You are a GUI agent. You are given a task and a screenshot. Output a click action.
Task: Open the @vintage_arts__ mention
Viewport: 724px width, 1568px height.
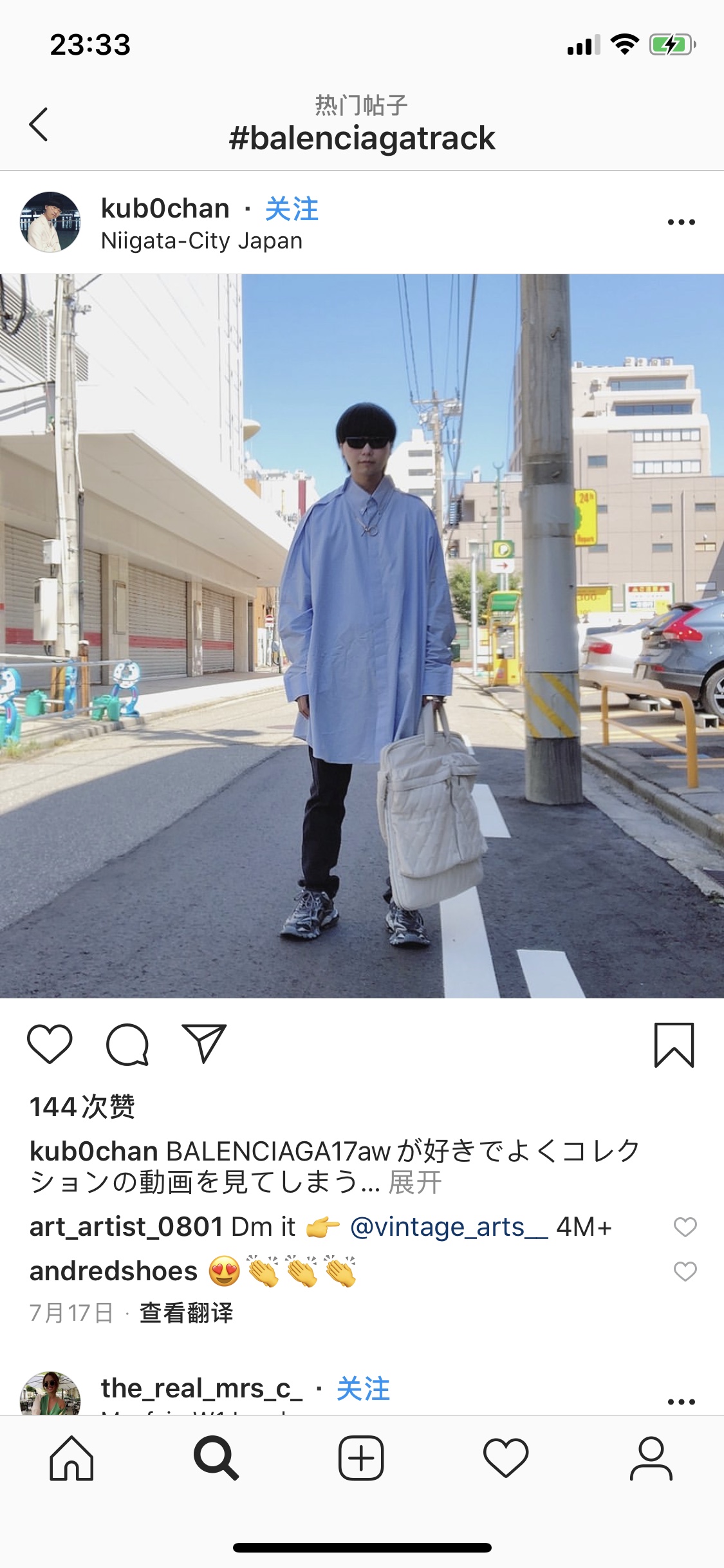[x=449, y=1227]
